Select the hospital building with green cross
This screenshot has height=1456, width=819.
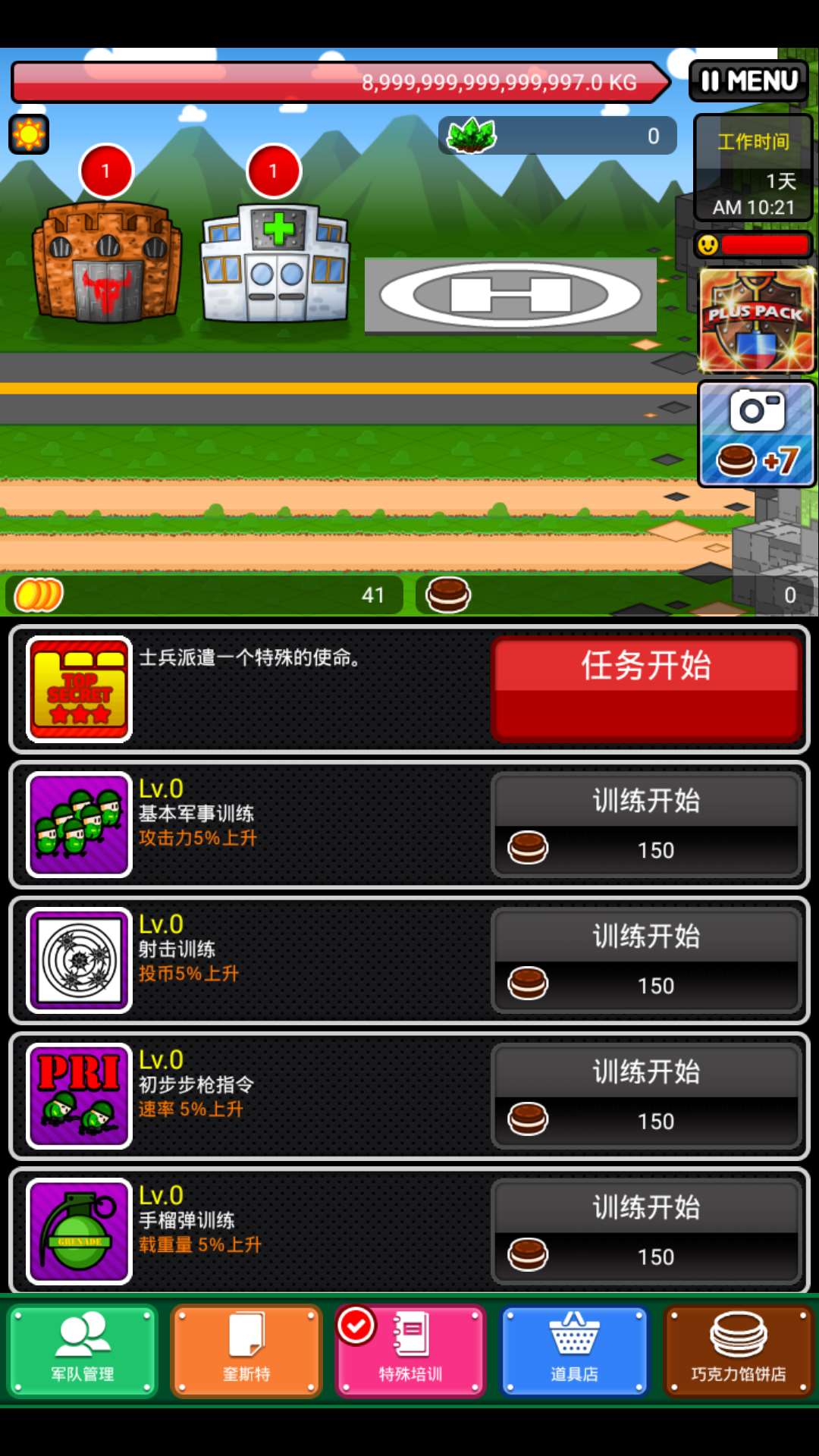[x=275, y=262]
